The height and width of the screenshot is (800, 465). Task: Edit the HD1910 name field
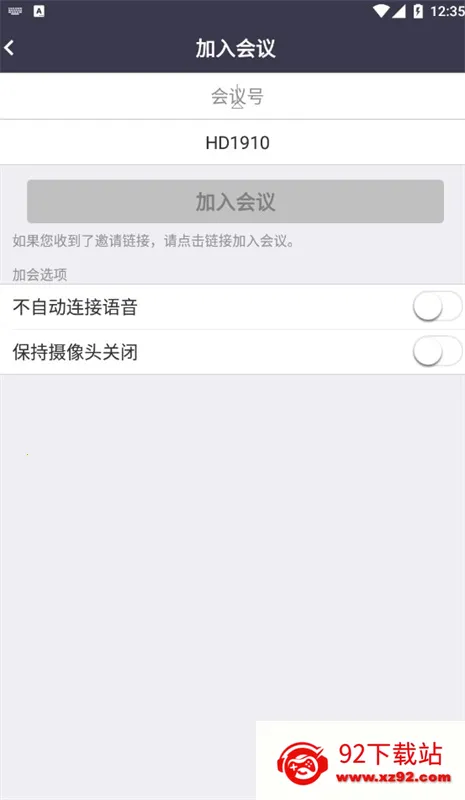(232, 143)
